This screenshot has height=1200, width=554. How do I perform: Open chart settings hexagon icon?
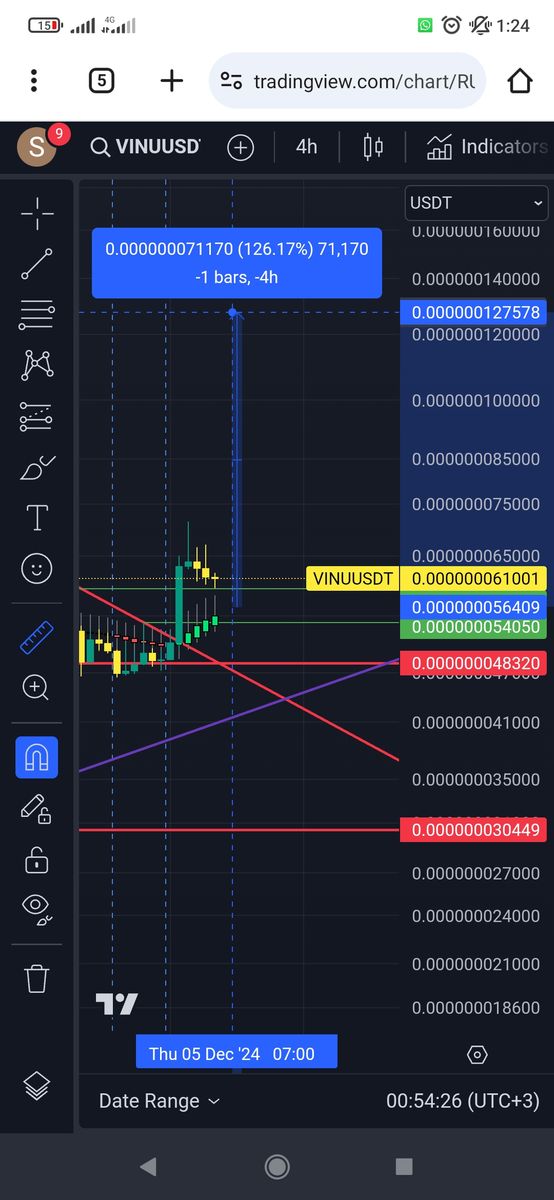(477, 1054)
